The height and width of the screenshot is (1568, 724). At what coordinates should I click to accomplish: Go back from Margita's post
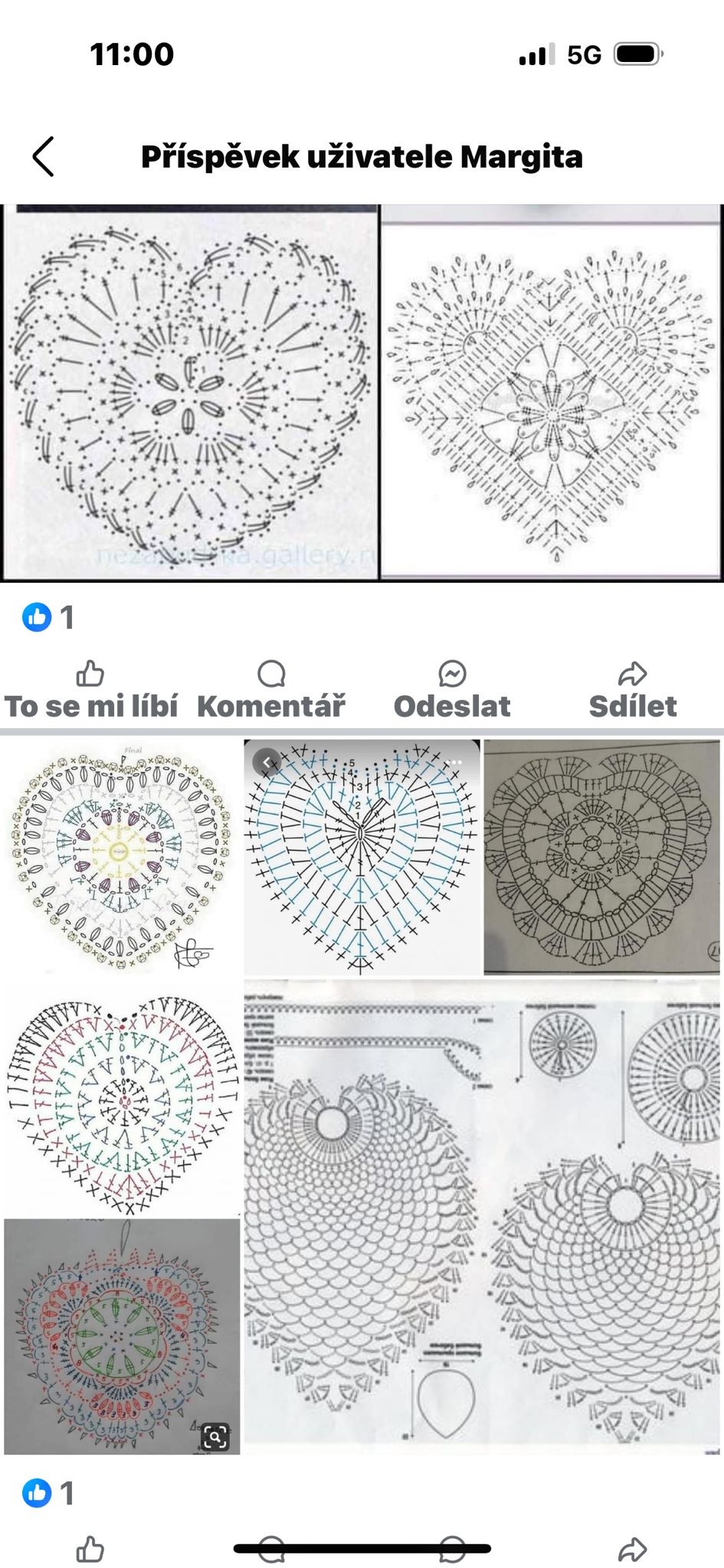pyautogui.click(x=44, y=157)
